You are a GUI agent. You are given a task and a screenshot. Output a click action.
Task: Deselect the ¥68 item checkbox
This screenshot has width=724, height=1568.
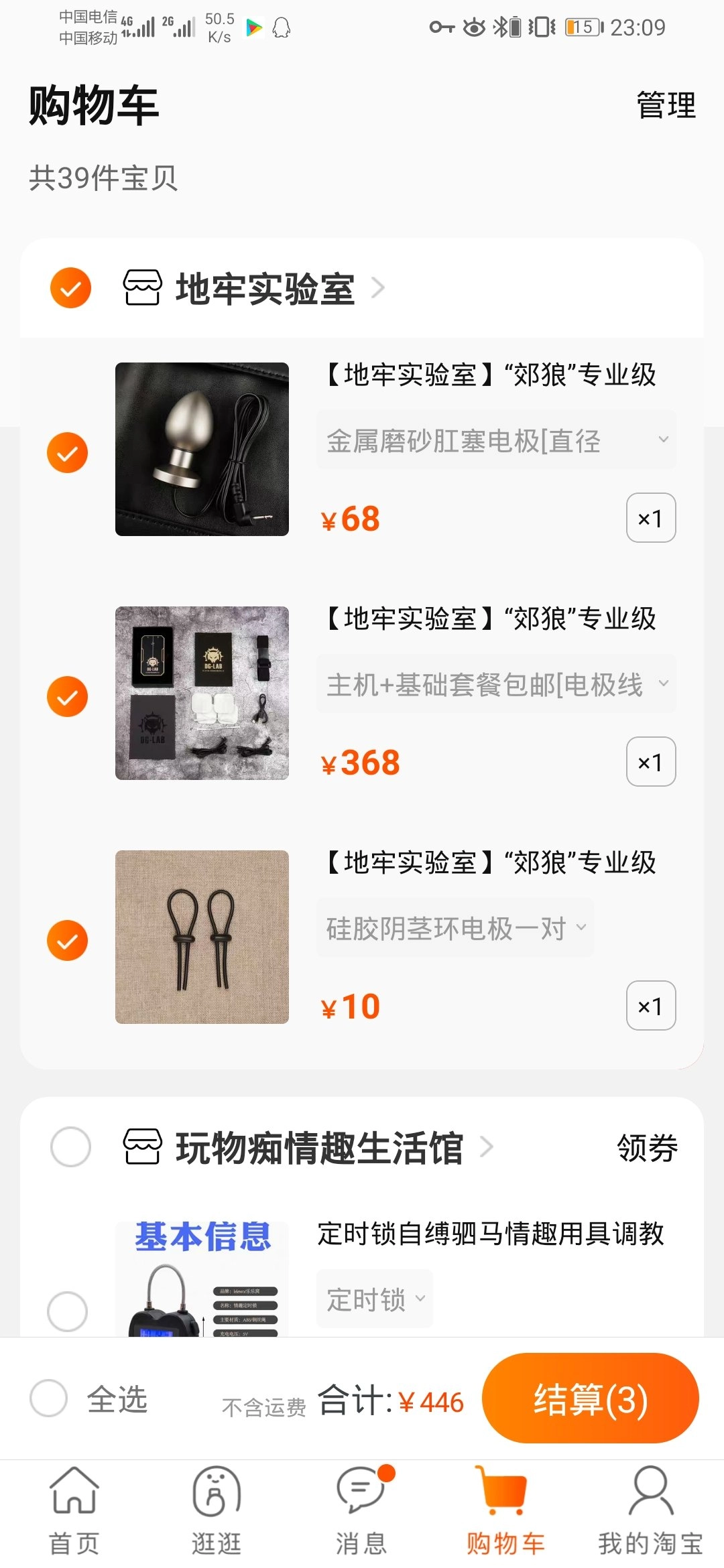pos(67,453)
